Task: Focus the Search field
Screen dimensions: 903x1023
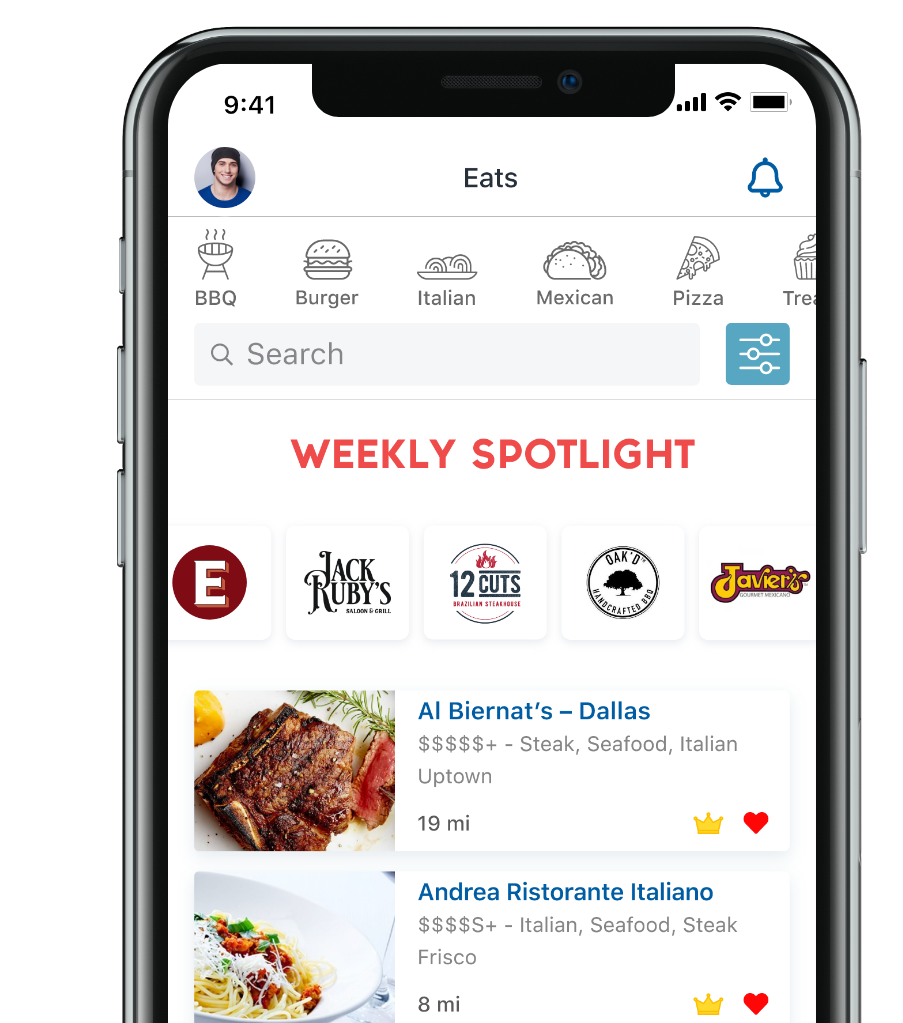Action: [x=446, y=354]
